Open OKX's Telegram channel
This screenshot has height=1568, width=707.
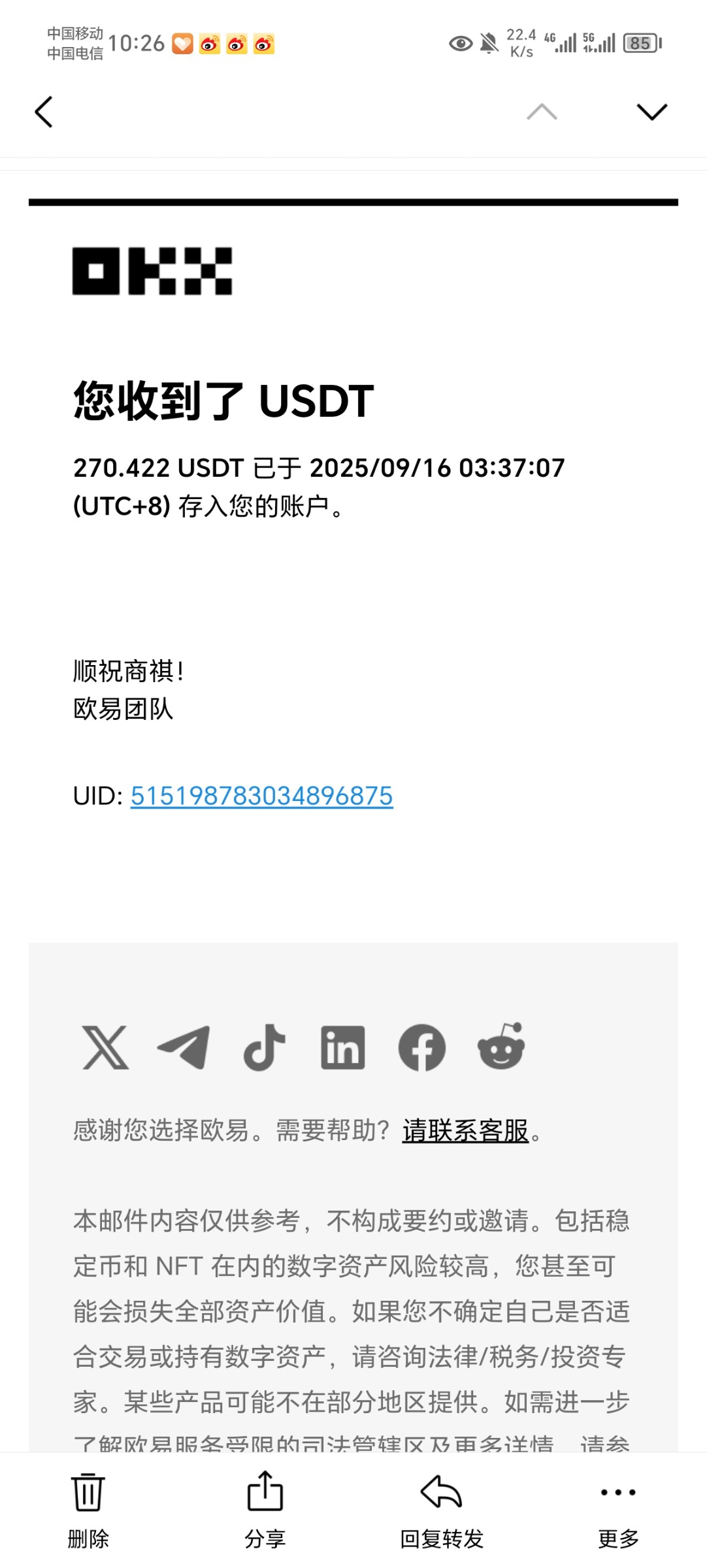[184, 1047]
